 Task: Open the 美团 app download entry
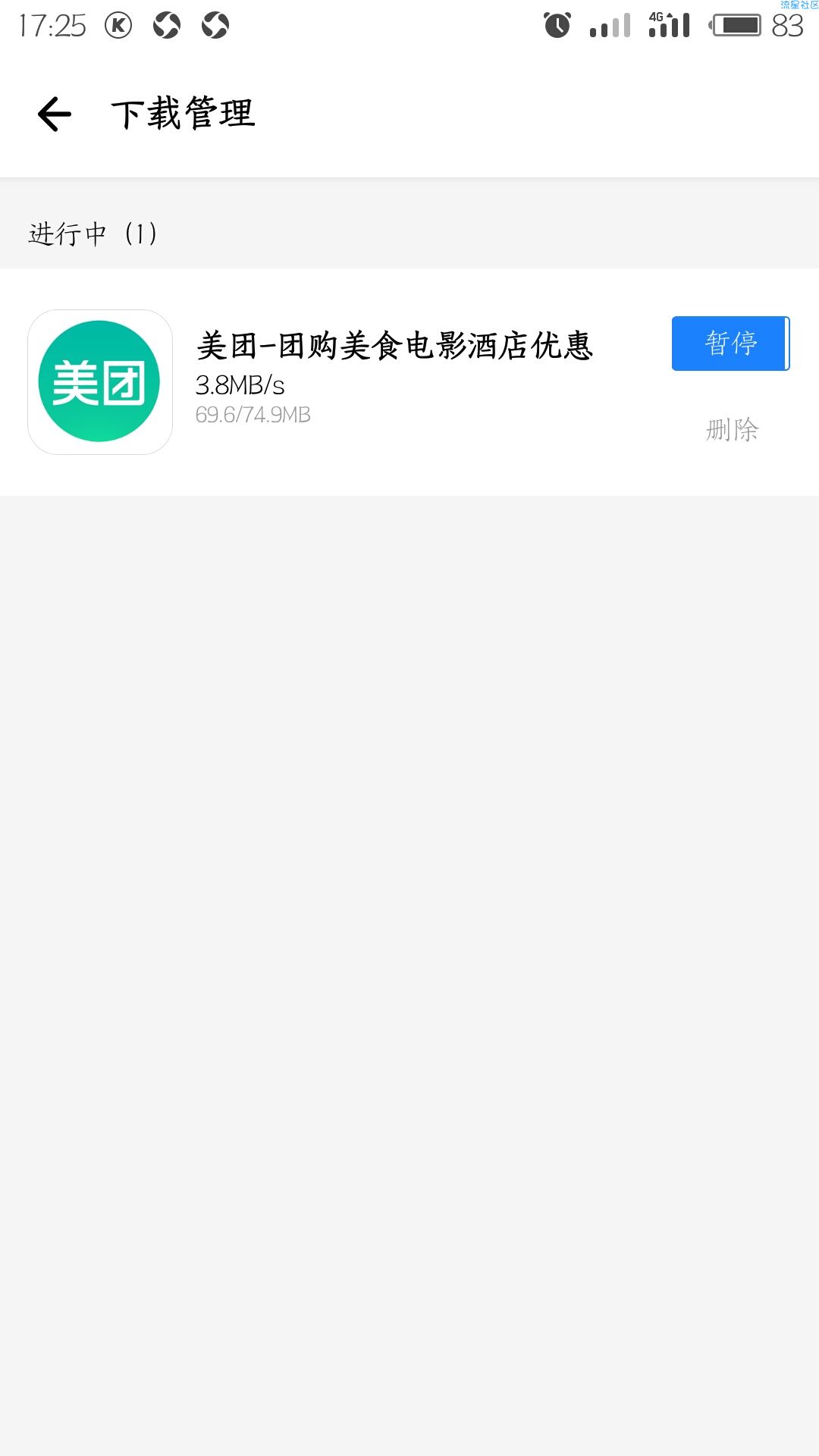(x=394, y=346)
